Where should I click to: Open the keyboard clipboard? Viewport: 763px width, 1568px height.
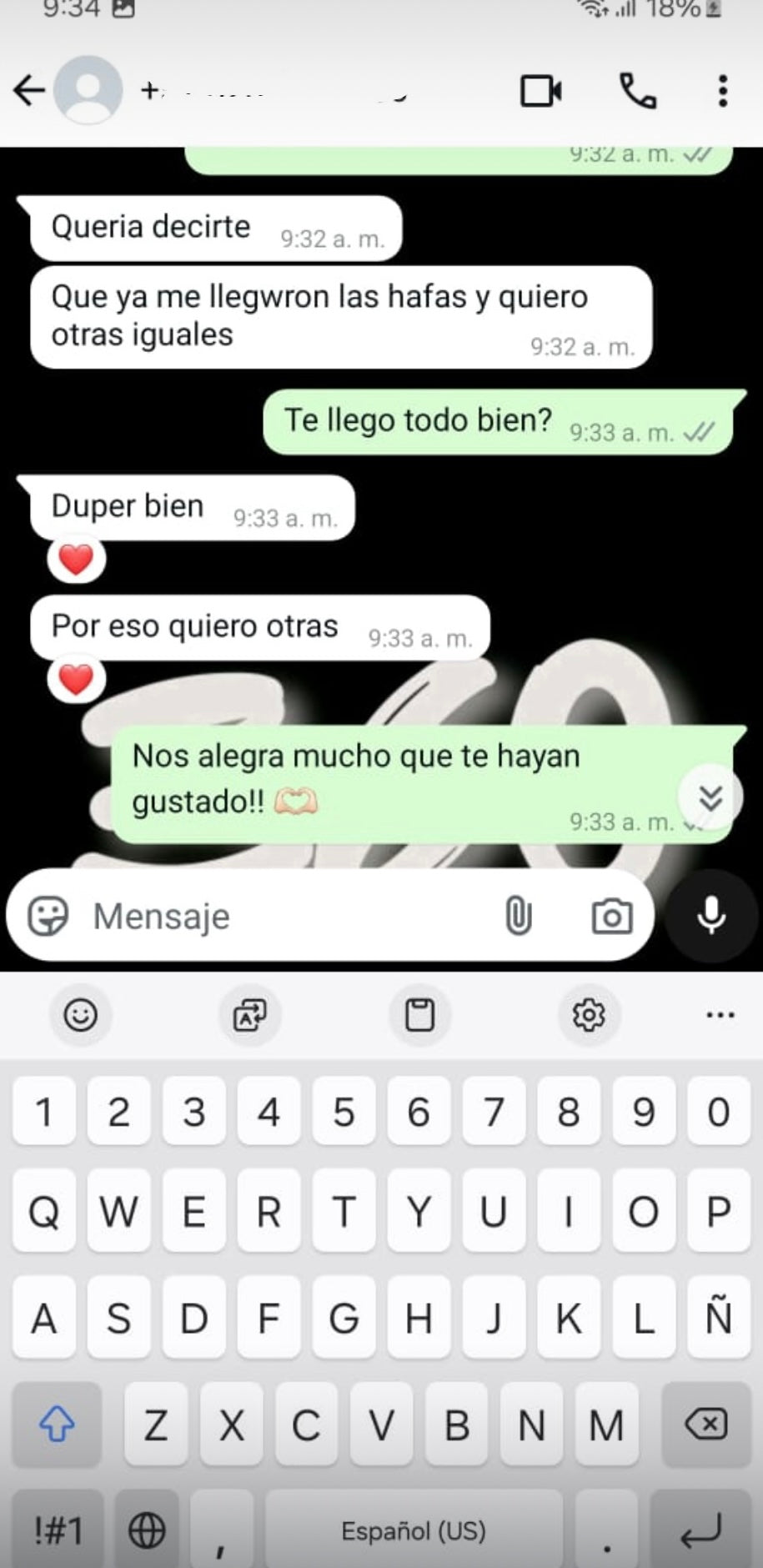click(419, 1015)
